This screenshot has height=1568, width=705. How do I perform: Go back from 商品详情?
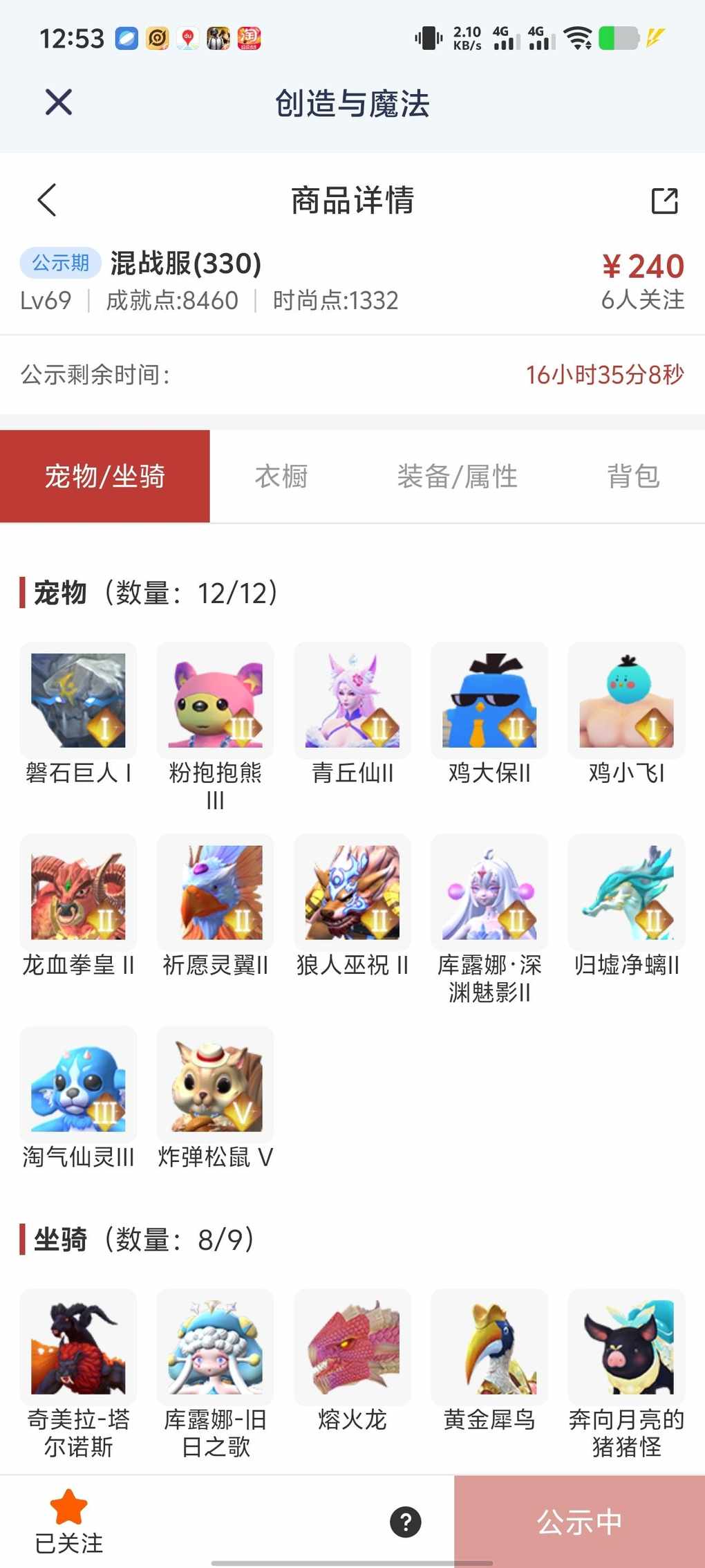(47, 201)
